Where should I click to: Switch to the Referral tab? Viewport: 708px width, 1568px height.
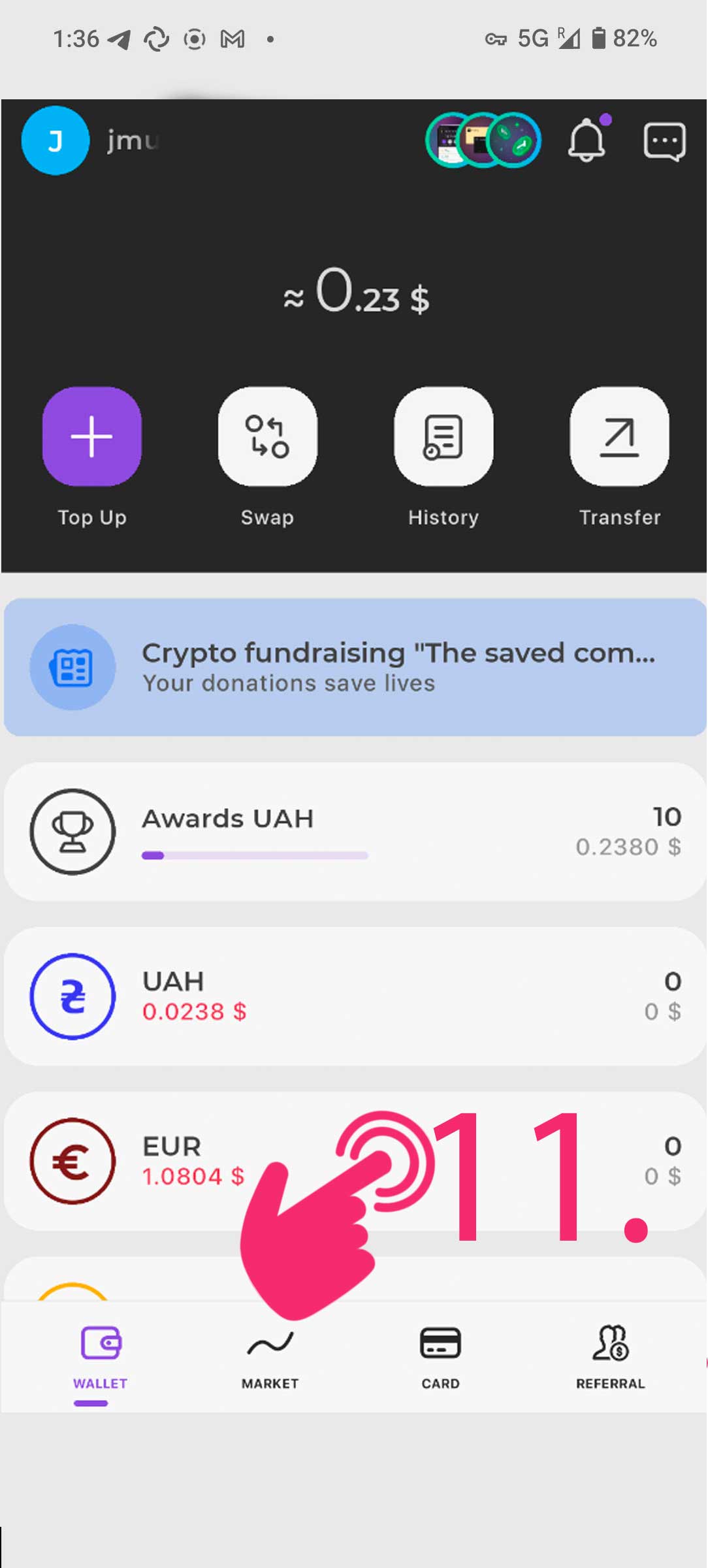610,1356
